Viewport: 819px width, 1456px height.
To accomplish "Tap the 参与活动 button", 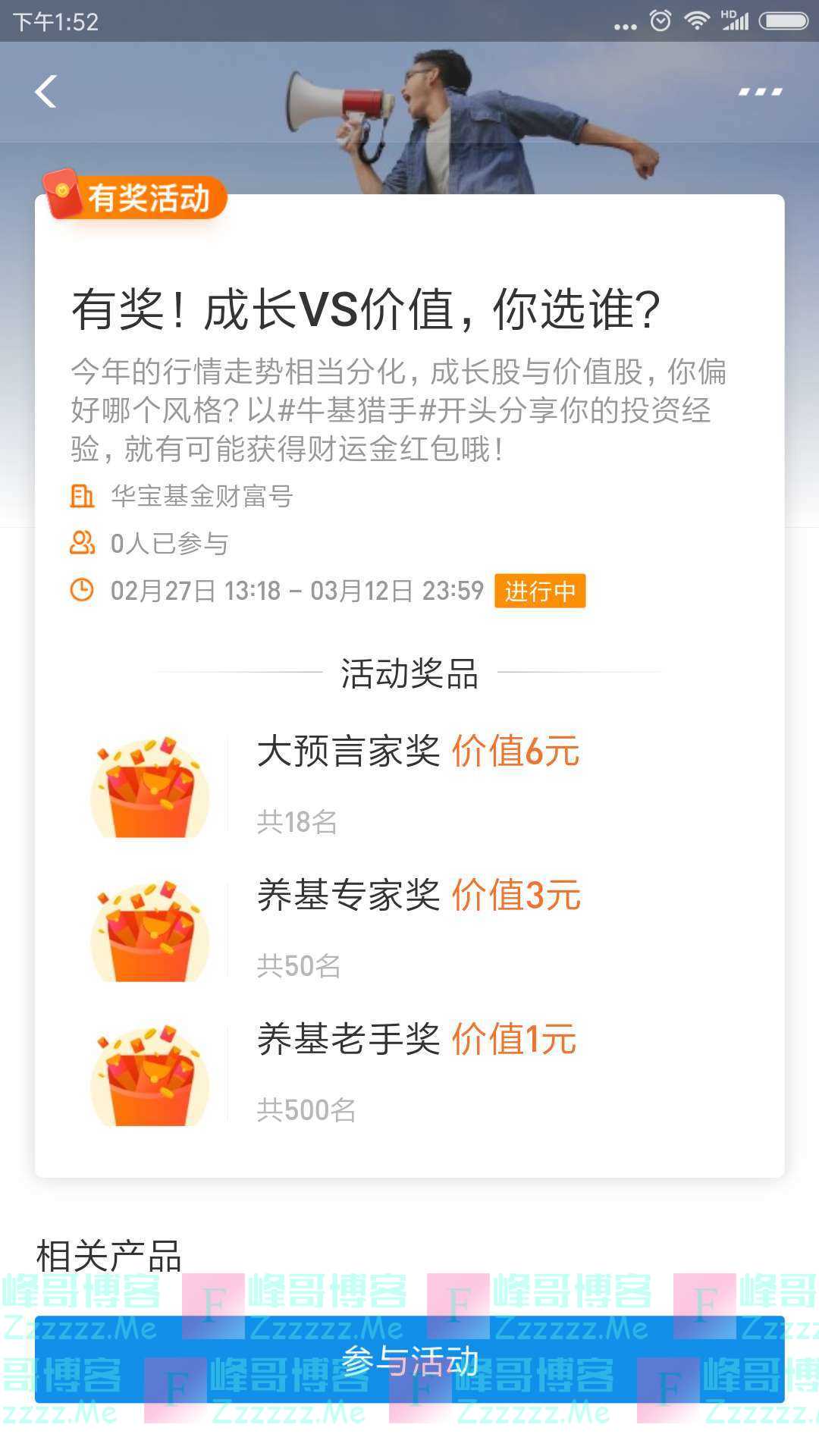I will (409, 1360).
